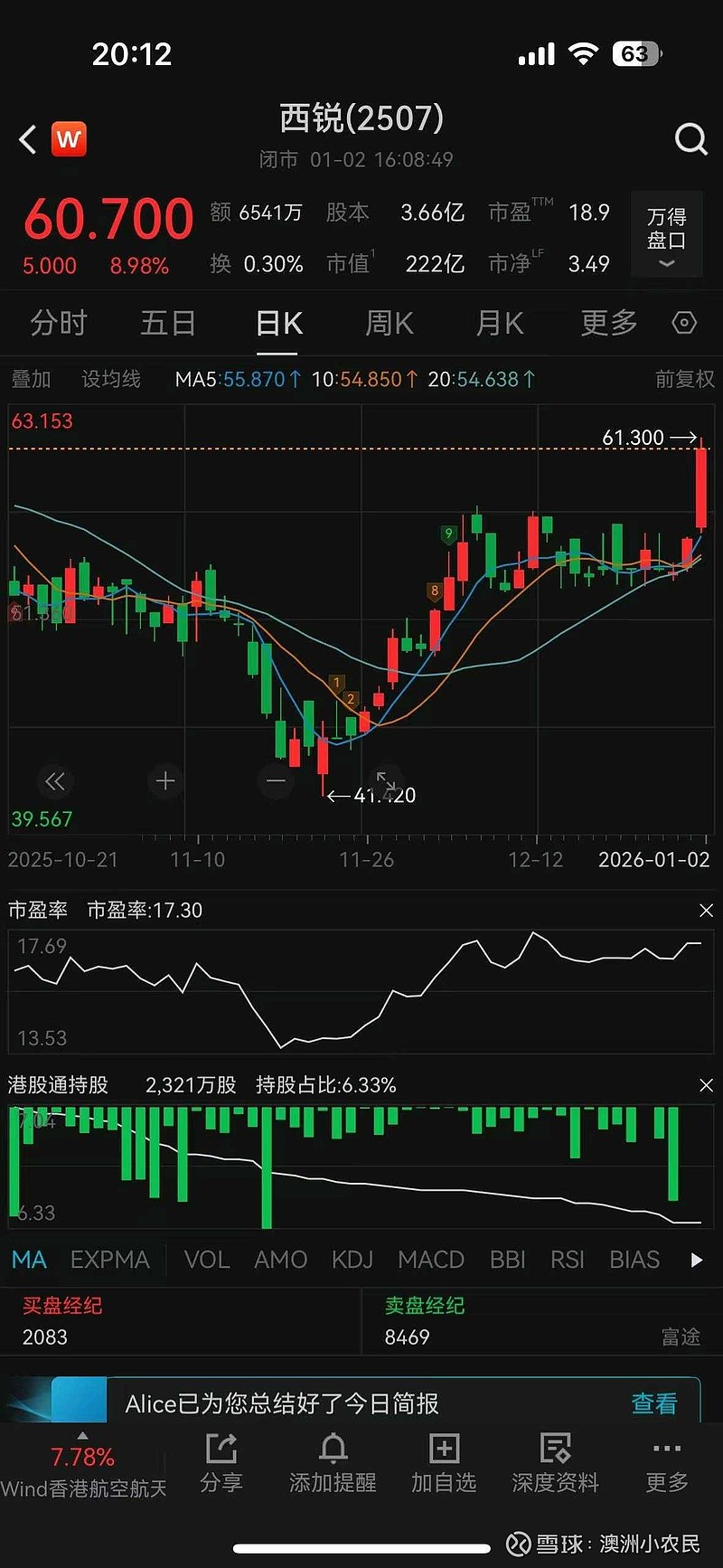The width and height of the screenshot is (723, 1568).
Task: Tap the Wind W logo icon
Action: (69, 140)
